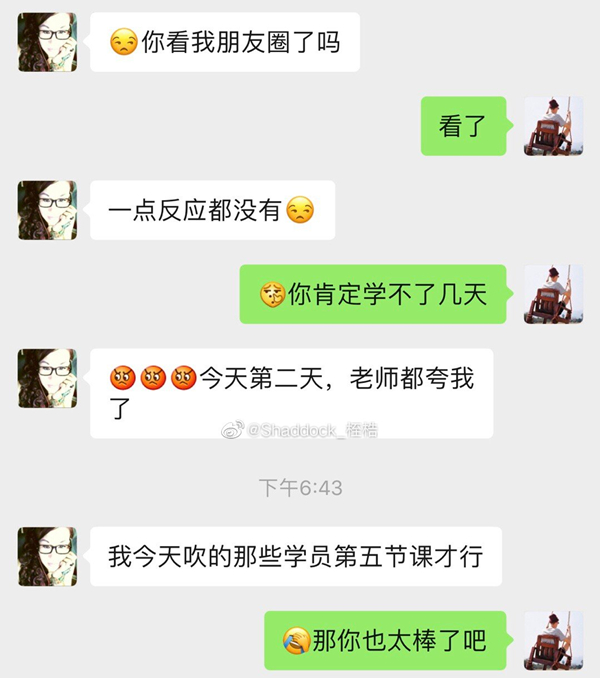Open contact avatar beside '今天第二天，老师都夸我了'
600x678 pixels.
point(47,378)
